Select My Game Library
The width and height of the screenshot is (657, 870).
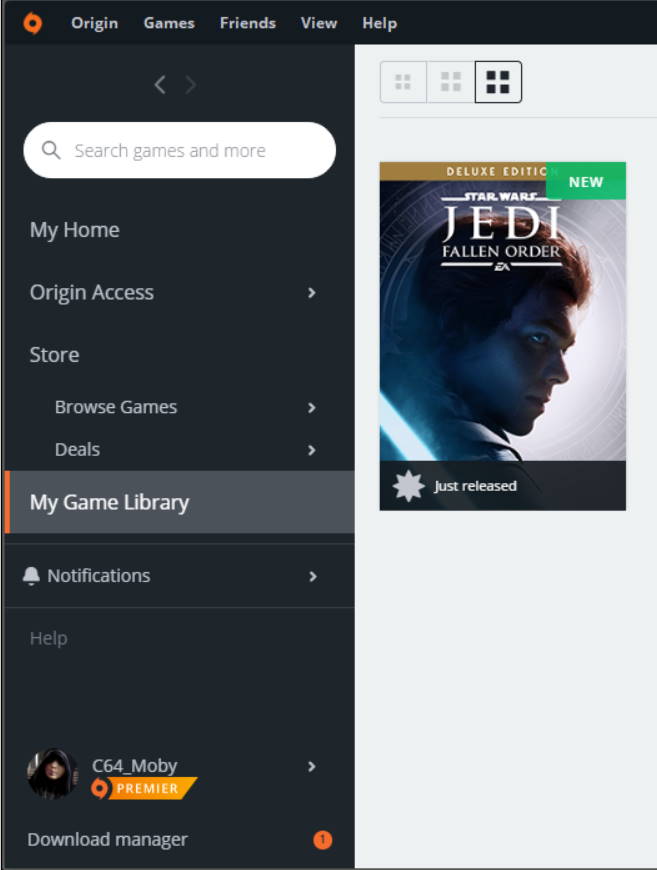point(109,502)
